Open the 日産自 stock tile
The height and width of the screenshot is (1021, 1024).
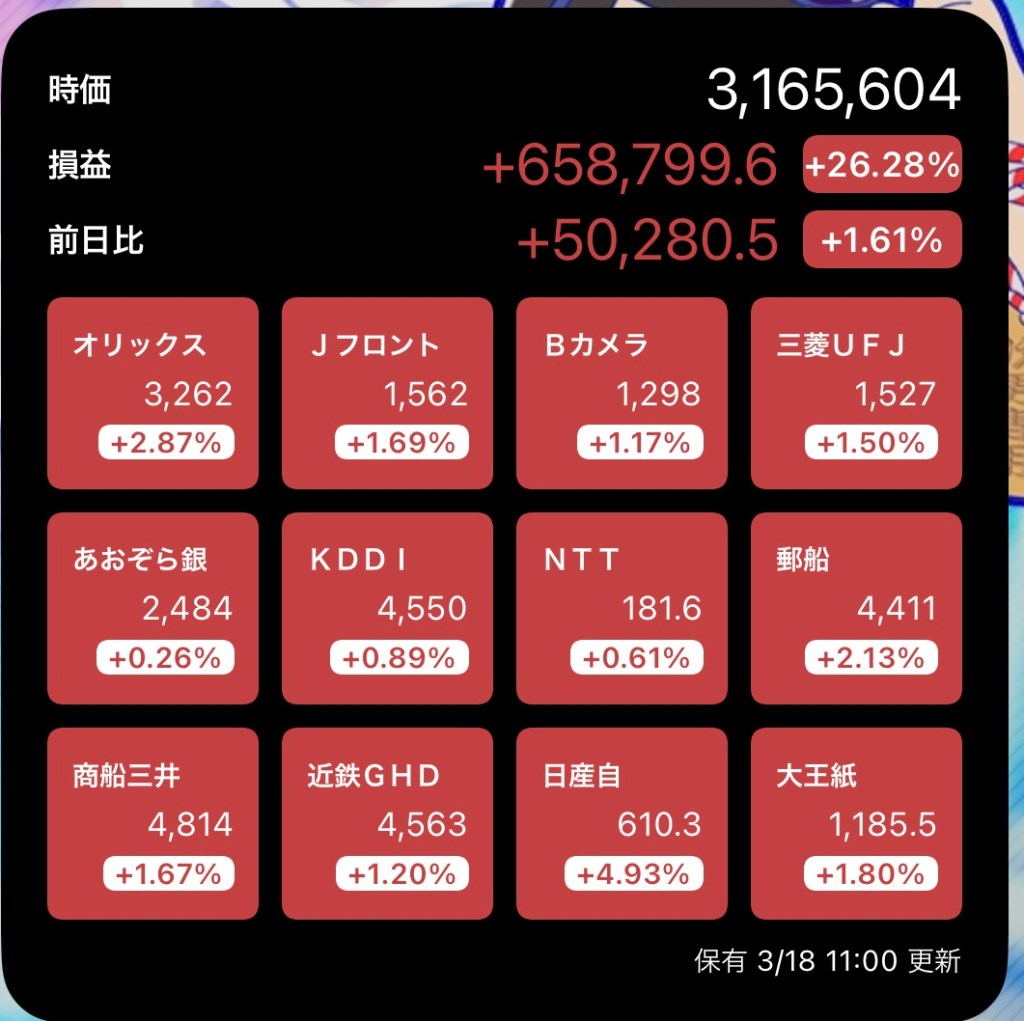[x=621, y=823]
